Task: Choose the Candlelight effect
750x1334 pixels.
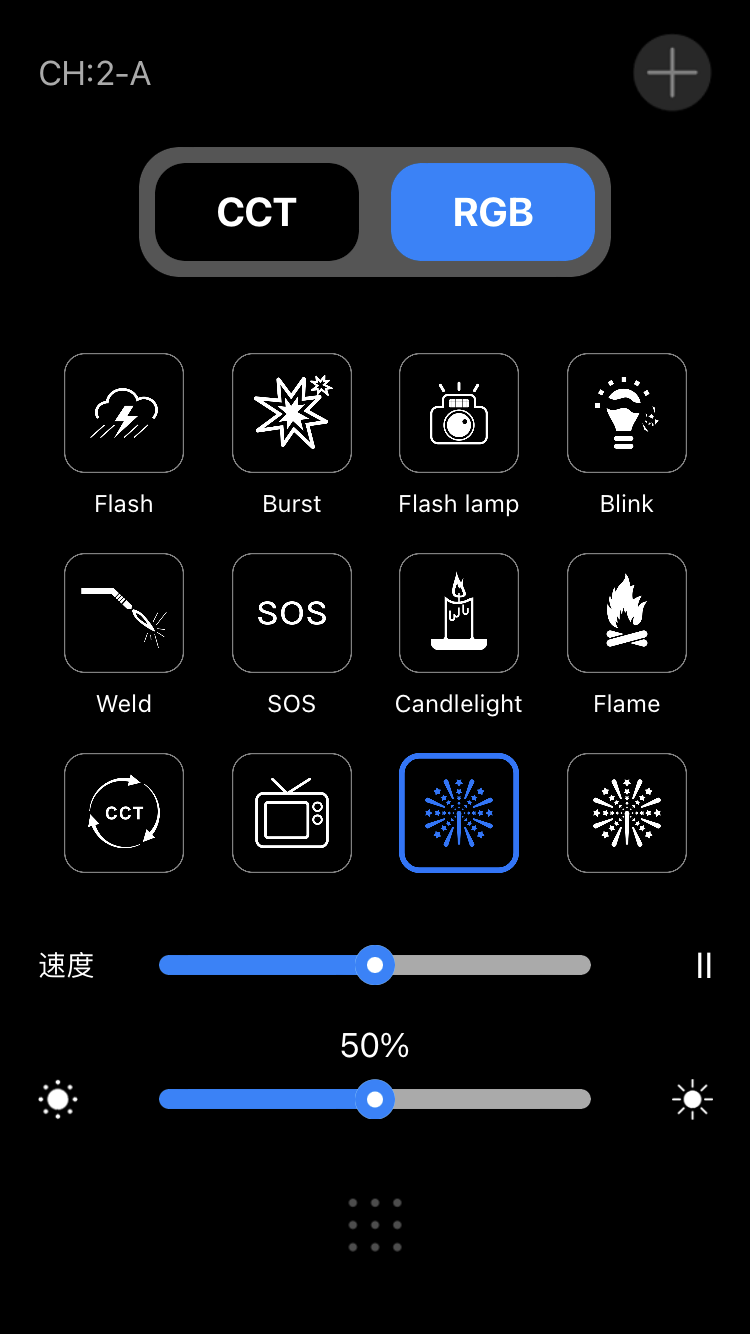Action: 459,613
